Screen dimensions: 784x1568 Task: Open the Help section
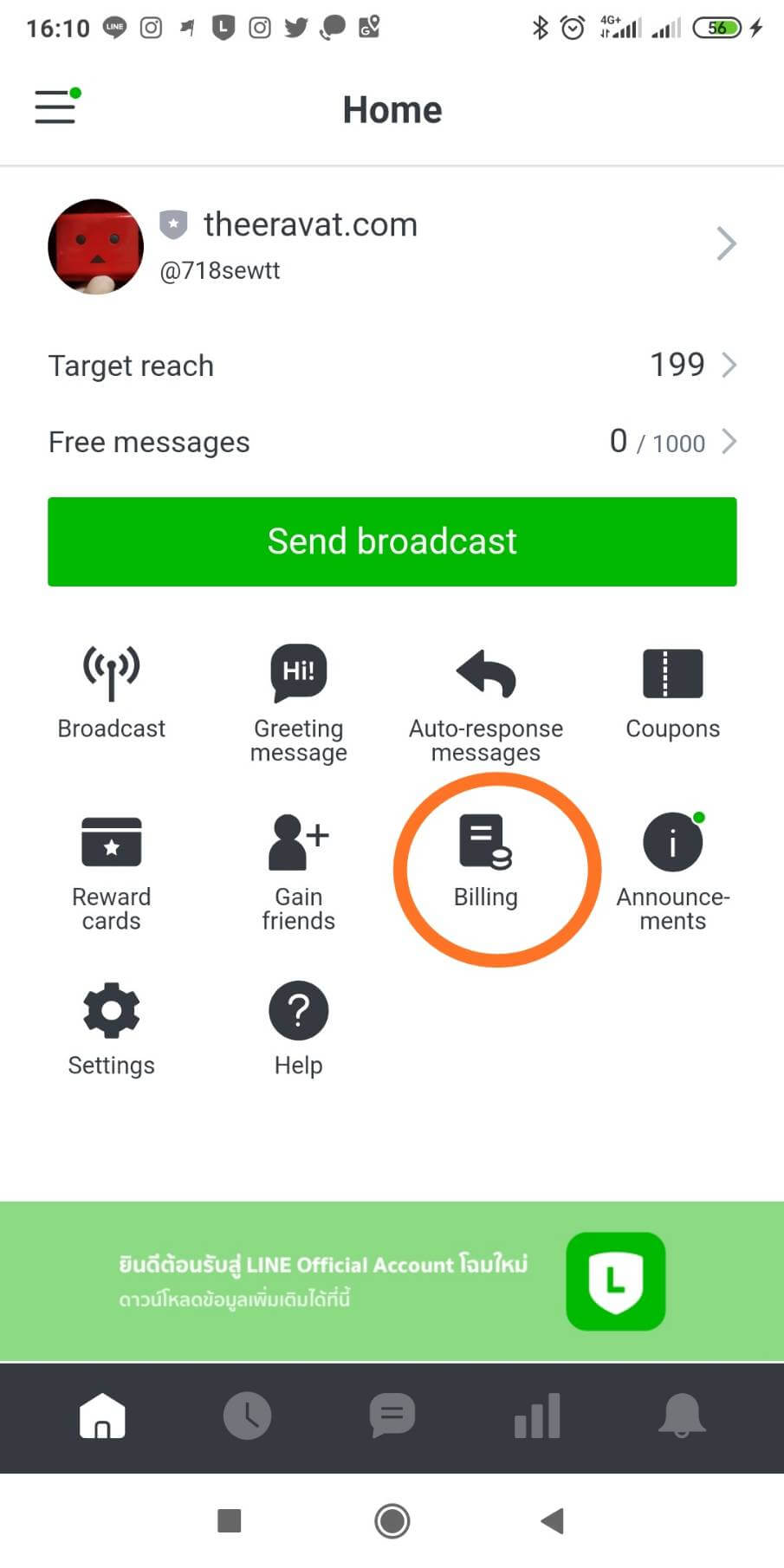(x=298, y=1027)
